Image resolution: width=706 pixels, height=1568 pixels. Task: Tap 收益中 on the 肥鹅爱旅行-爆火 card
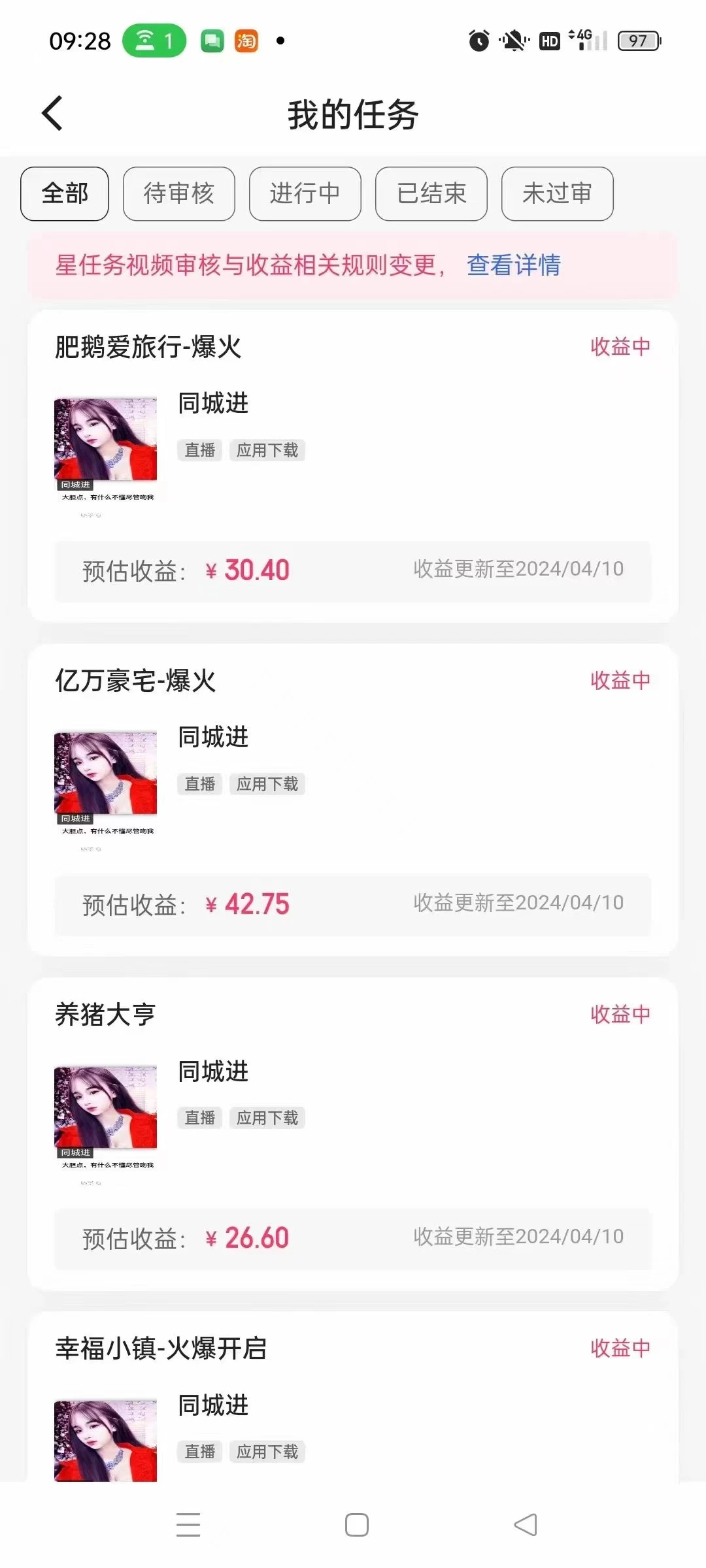pos(618,347)
